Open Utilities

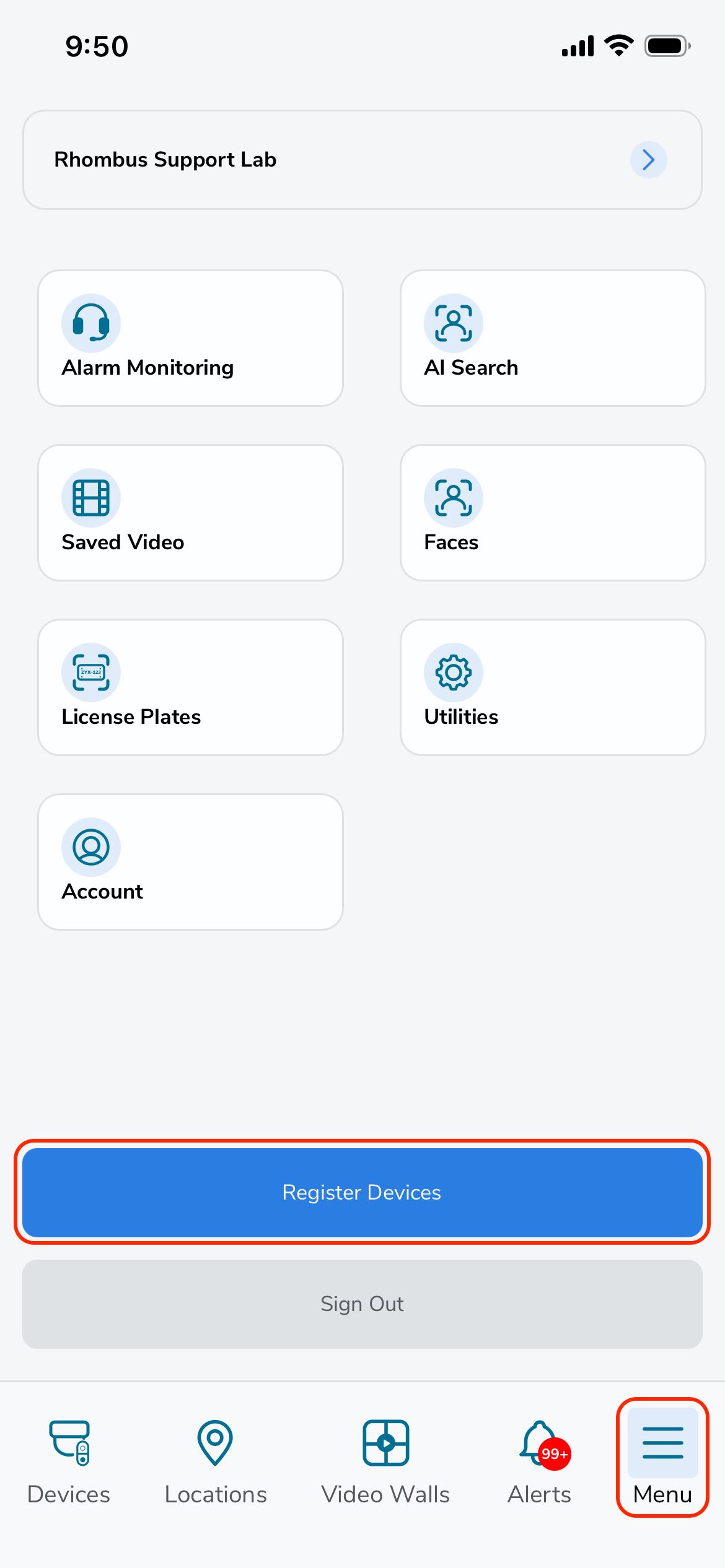553,687
